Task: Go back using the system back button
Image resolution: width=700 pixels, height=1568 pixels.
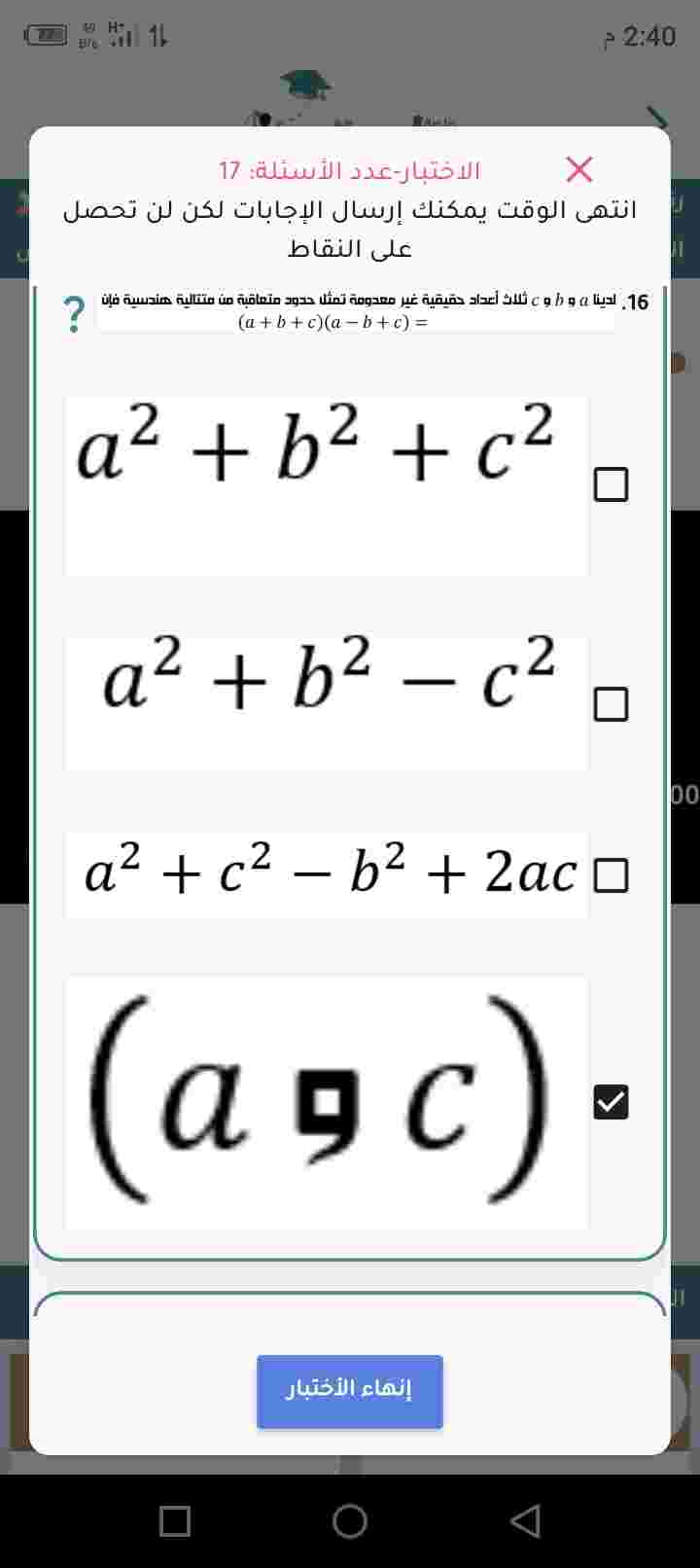Action: (x=525, y=1520)
